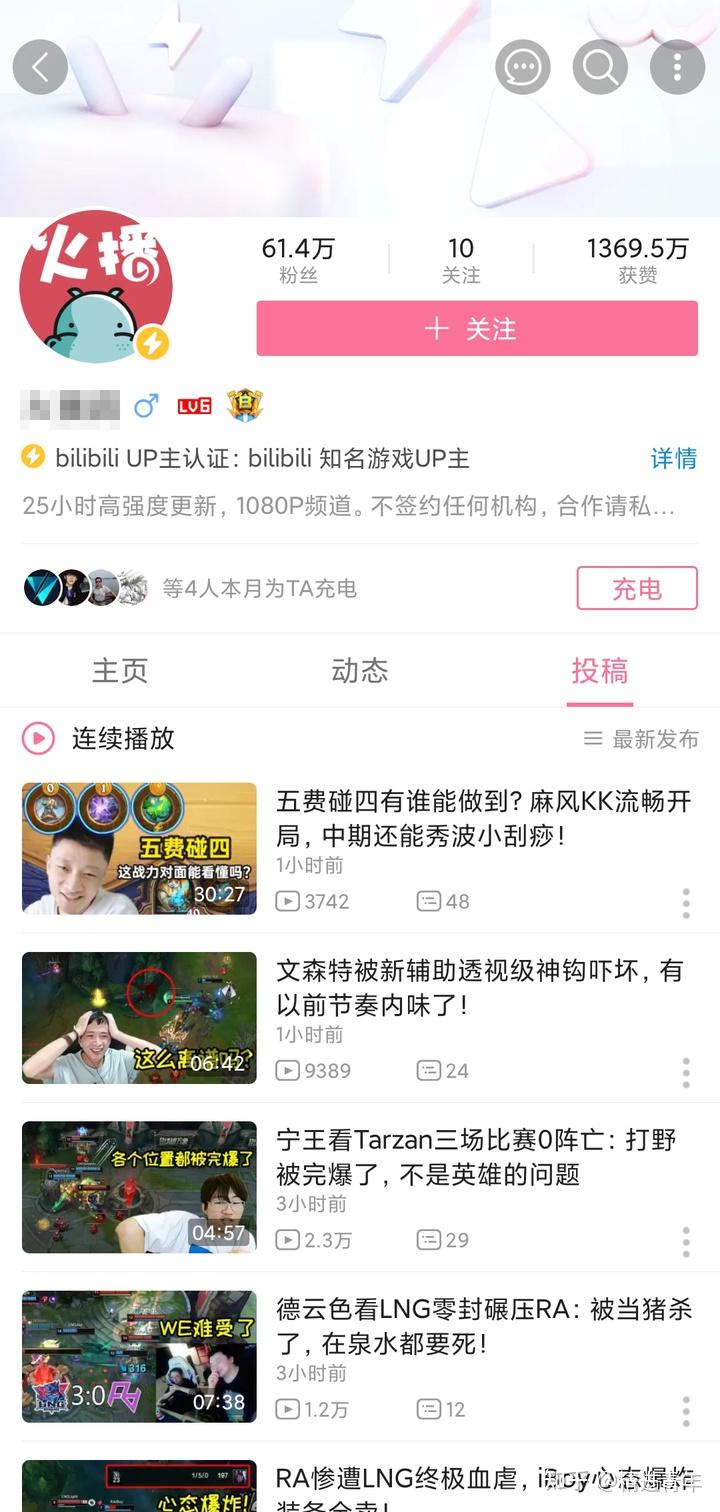Switch to the 主页 tab
Image resolution: width=720 pixels, height=1512 pixels.
(x=120, y=670)
